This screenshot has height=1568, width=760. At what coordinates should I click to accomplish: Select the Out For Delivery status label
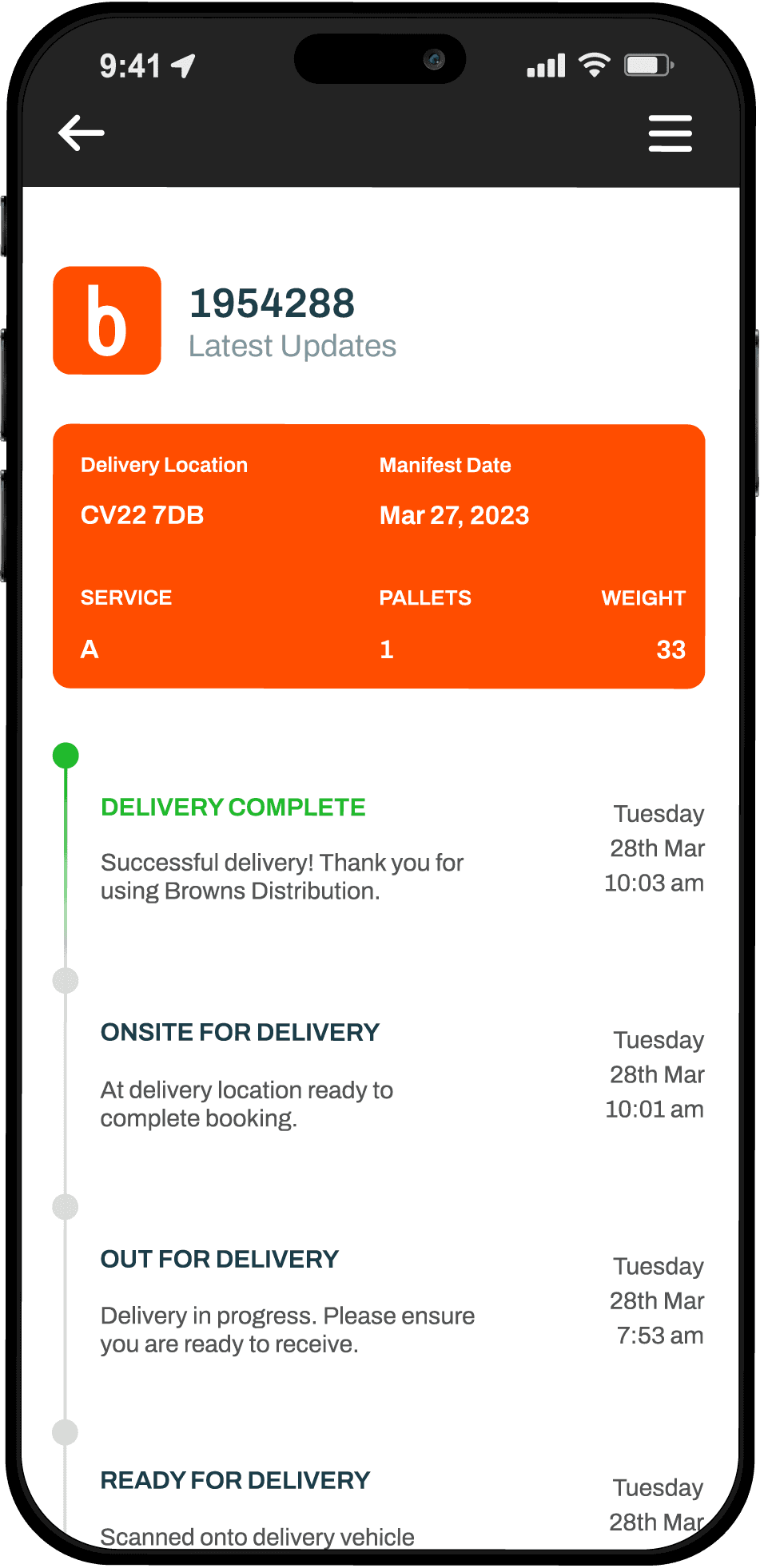tap(219, 1259)
